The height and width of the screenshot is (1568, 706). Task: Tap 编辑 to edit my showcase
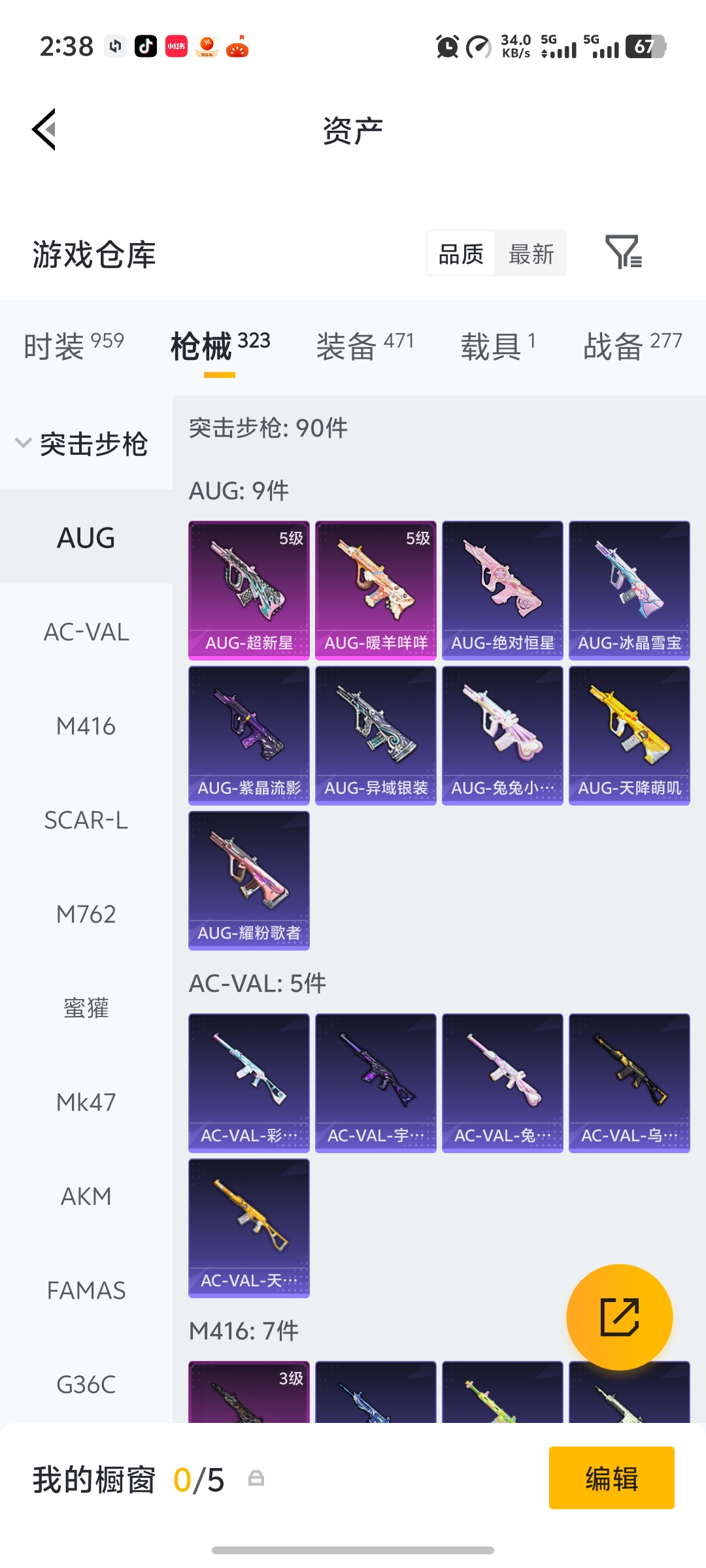611,1478
